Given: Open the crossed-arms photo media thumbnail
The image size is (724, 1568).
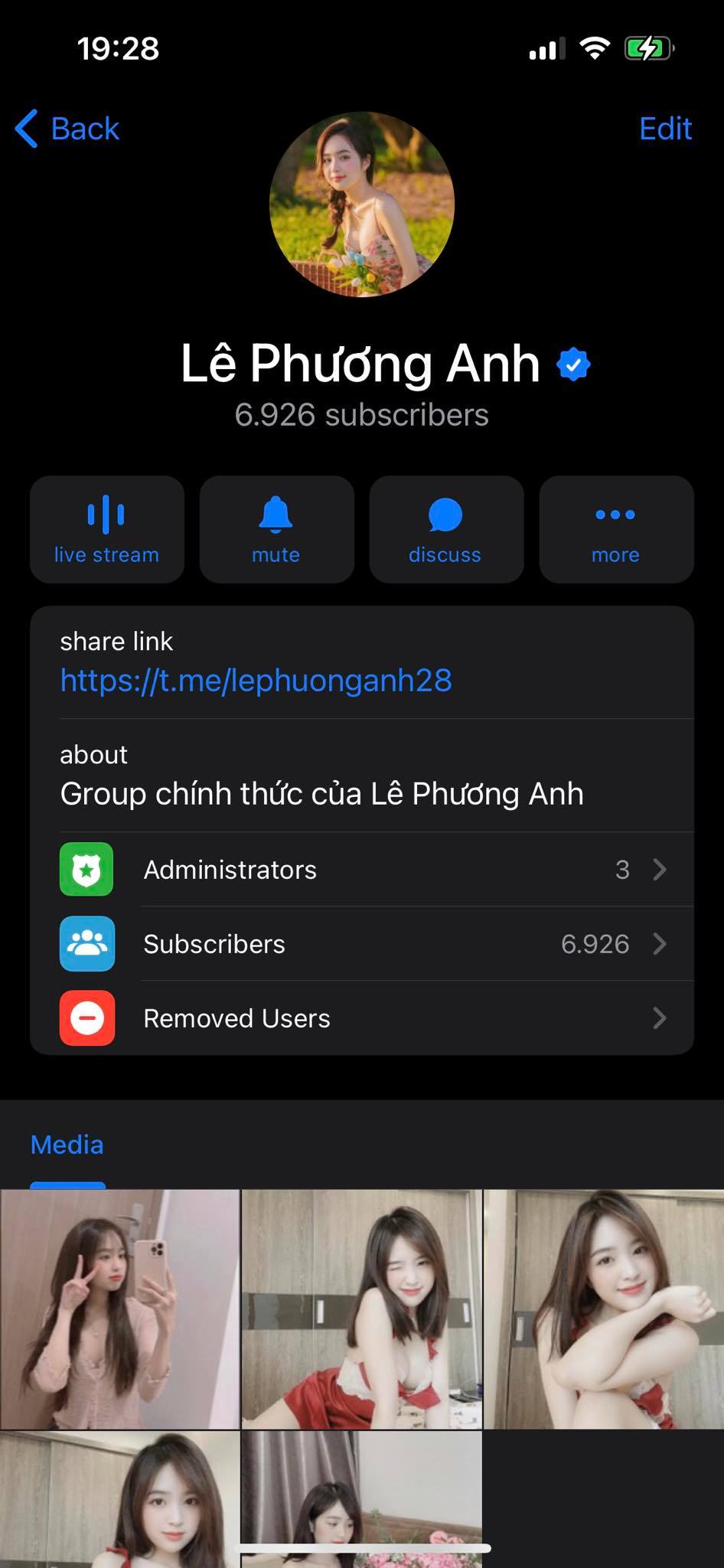Looking at the screenshot, I should click(x=605, y=1309).
